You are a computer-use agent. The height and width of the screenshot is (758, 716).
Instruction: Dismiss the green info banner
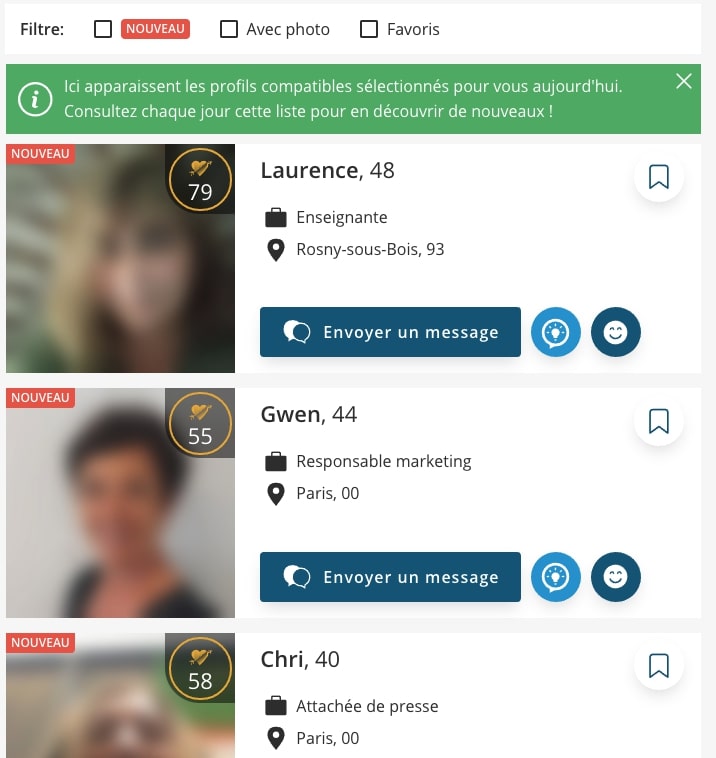pos(684,82)
